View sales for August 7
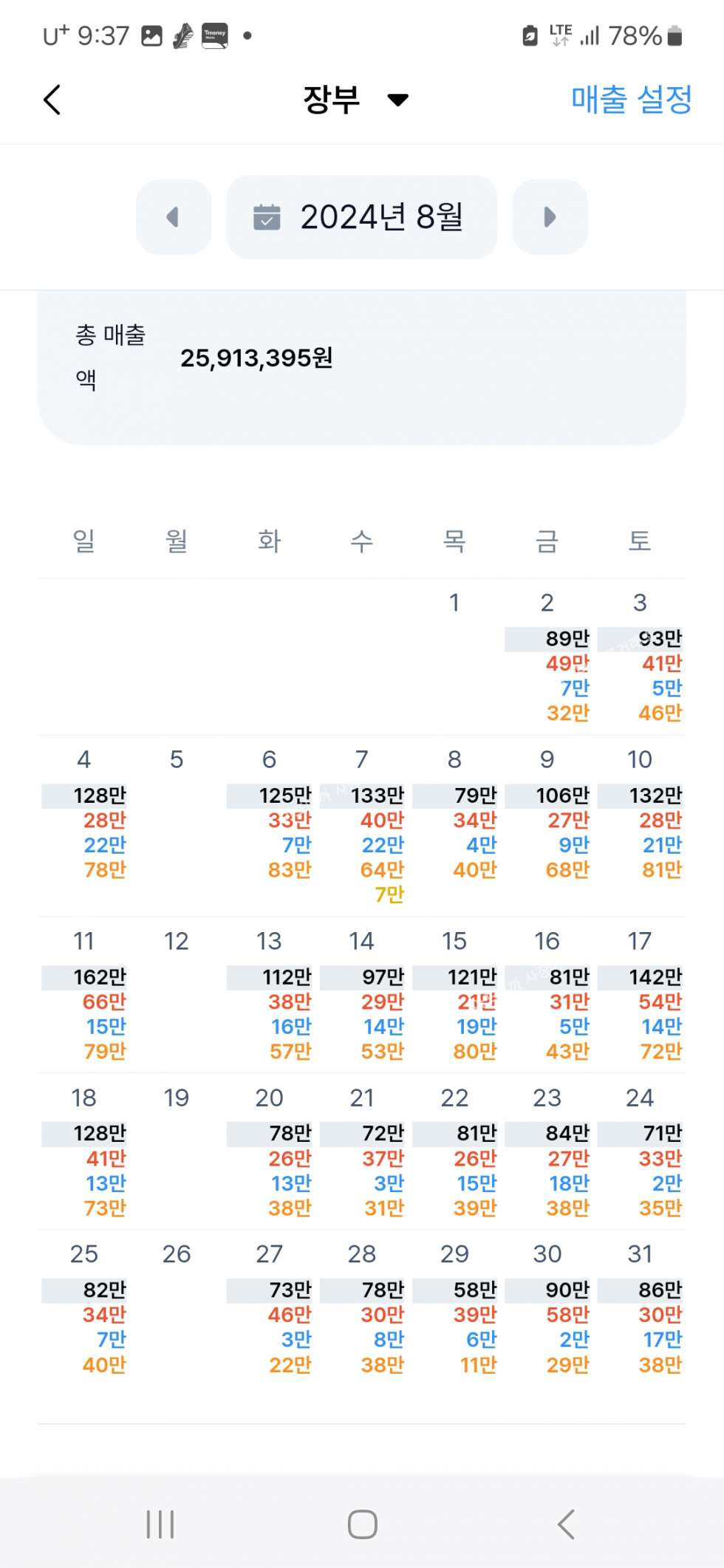Viewport: 724px width, 1568px height. (x=362, y=827)
